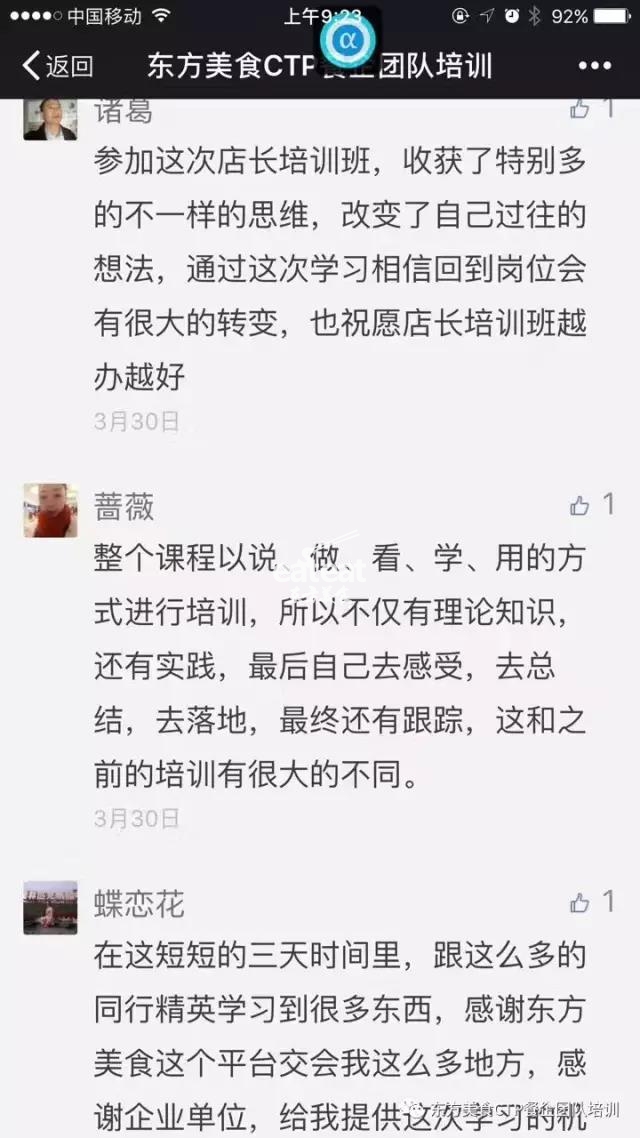Viewport: 640px width, 1138px height.
Task: Like 蝶恋花's comment
Action: pyautogui.click(x=580, y=903)
